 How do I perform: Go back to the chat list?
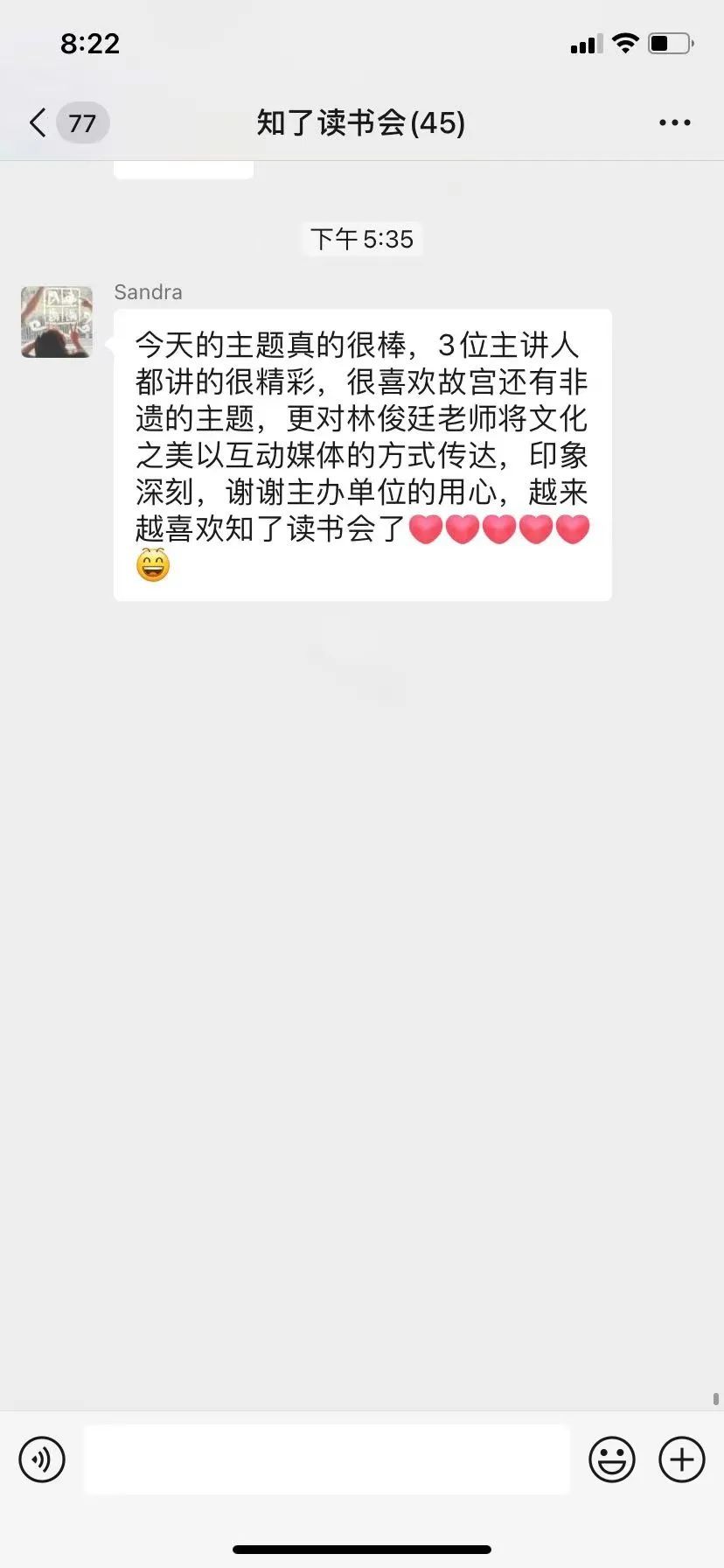tap(38, 122)
